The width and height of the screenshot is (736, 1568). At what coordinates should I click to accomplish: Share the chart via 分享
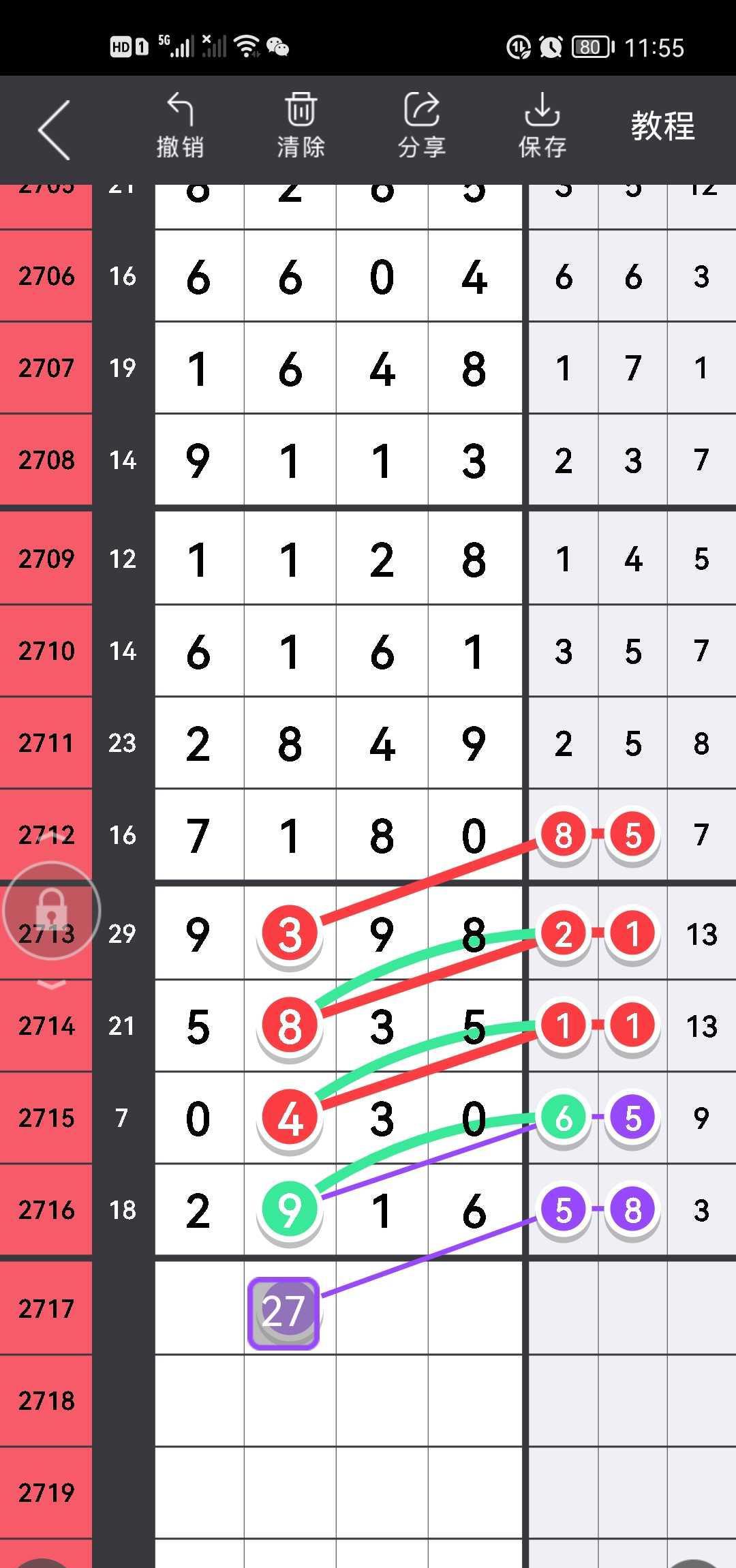421,127
